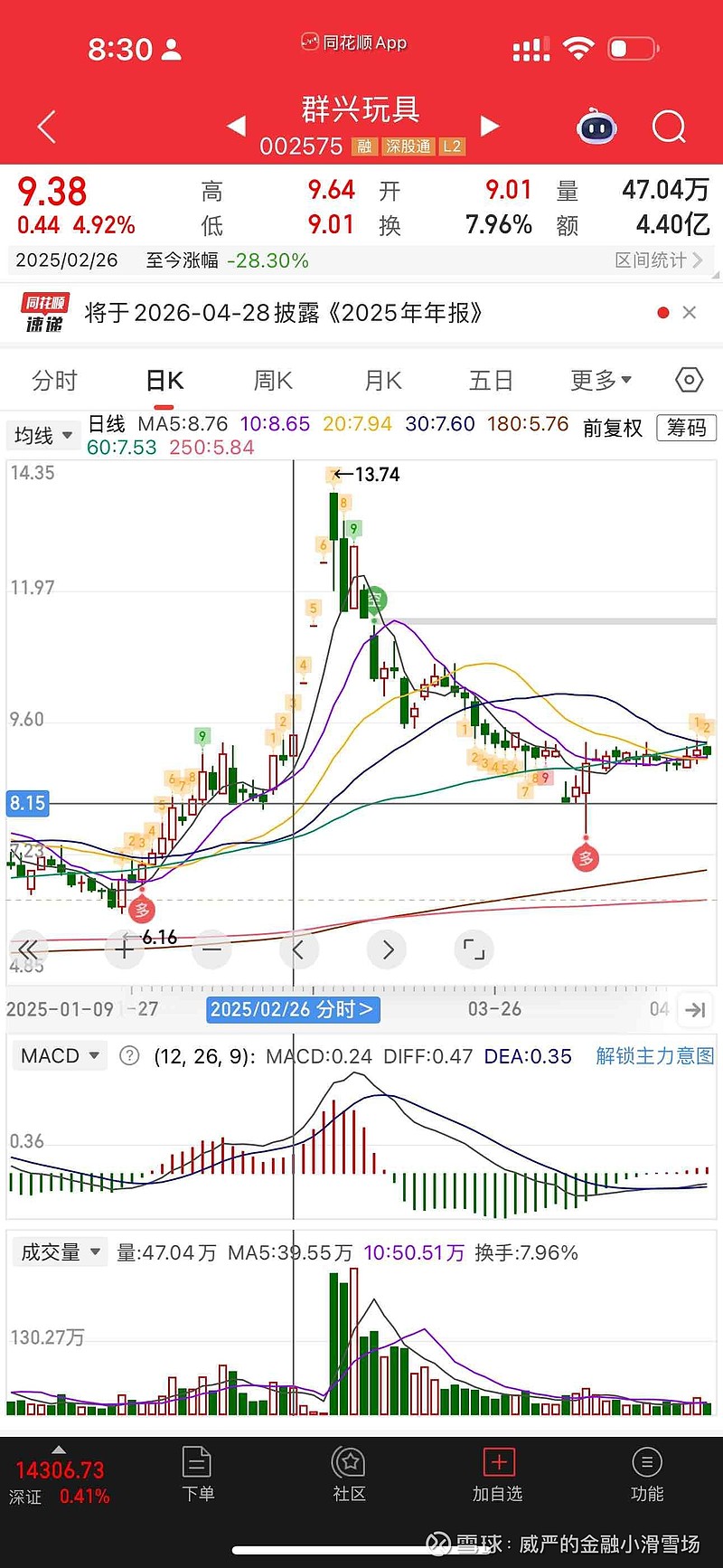Viewport: 723px width, 1568px height.
Task: Toggle fullscreen chart view
Action: 474,949
